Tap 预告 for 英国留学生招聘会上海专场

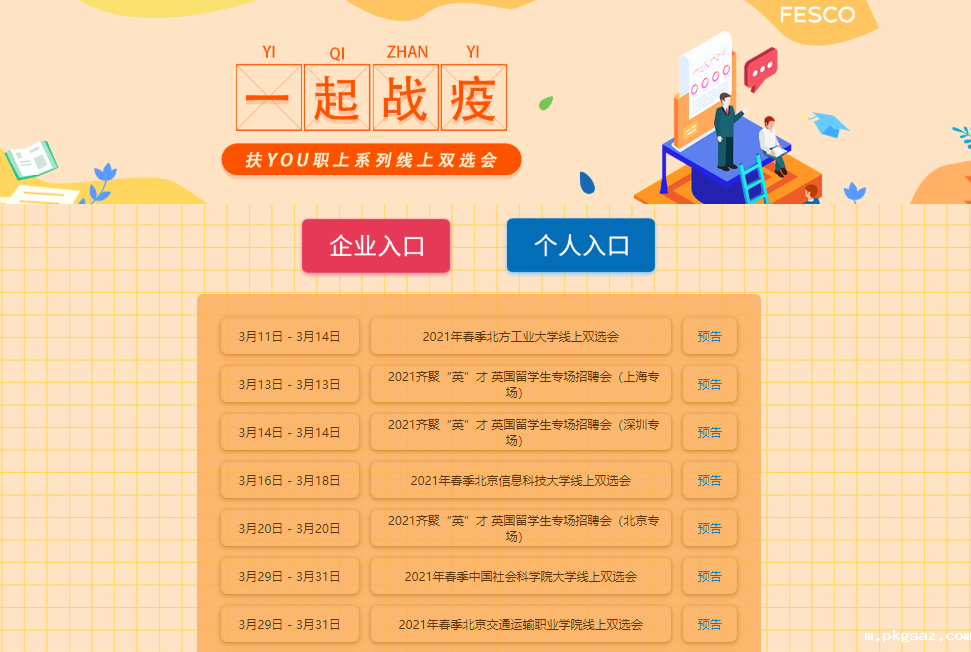point(710,384)
